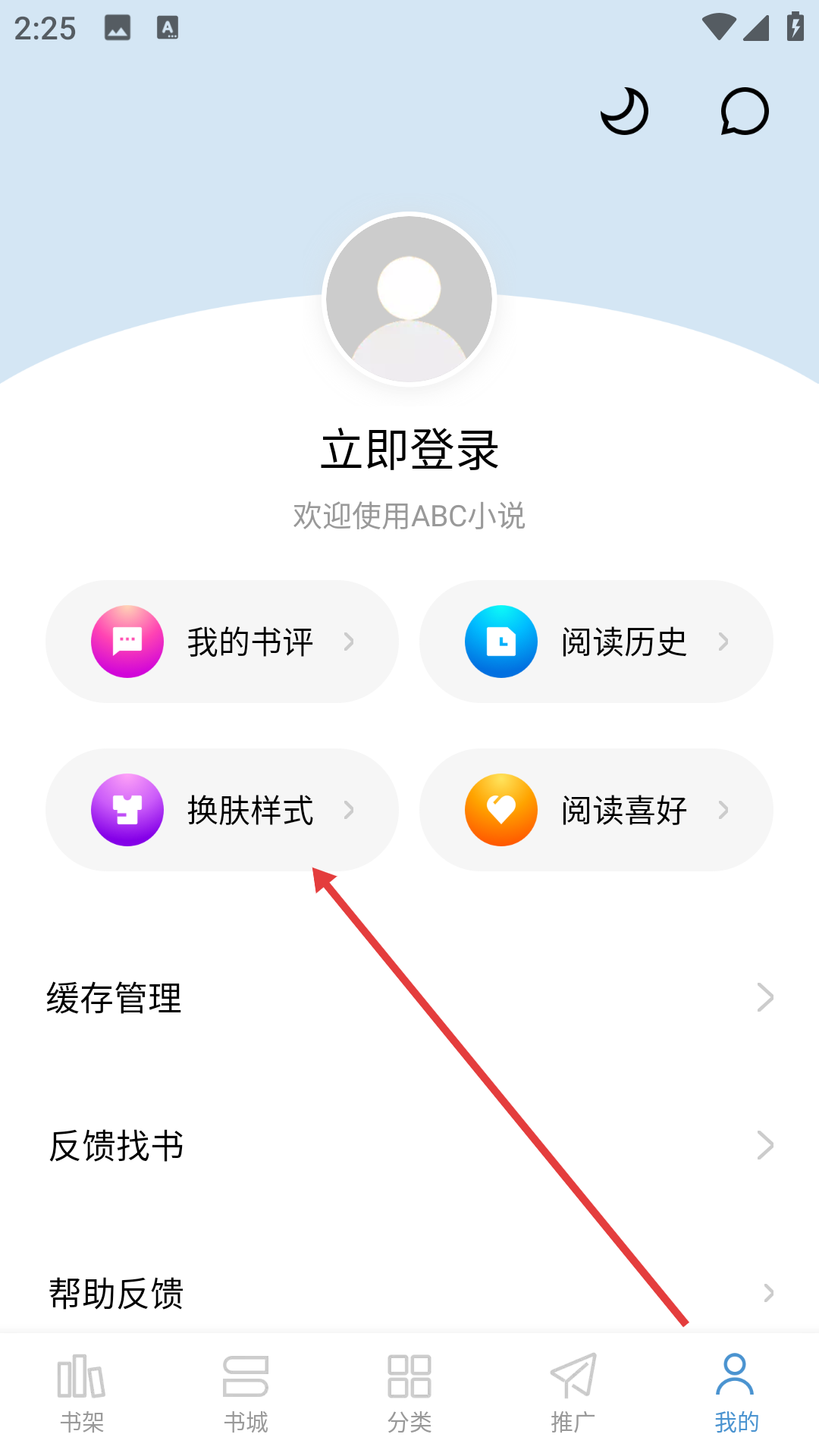Screen dimensions: 819x1456
Task: Open the 缓存管理 row
Action: pyautogui.click(x=409, y=998)
